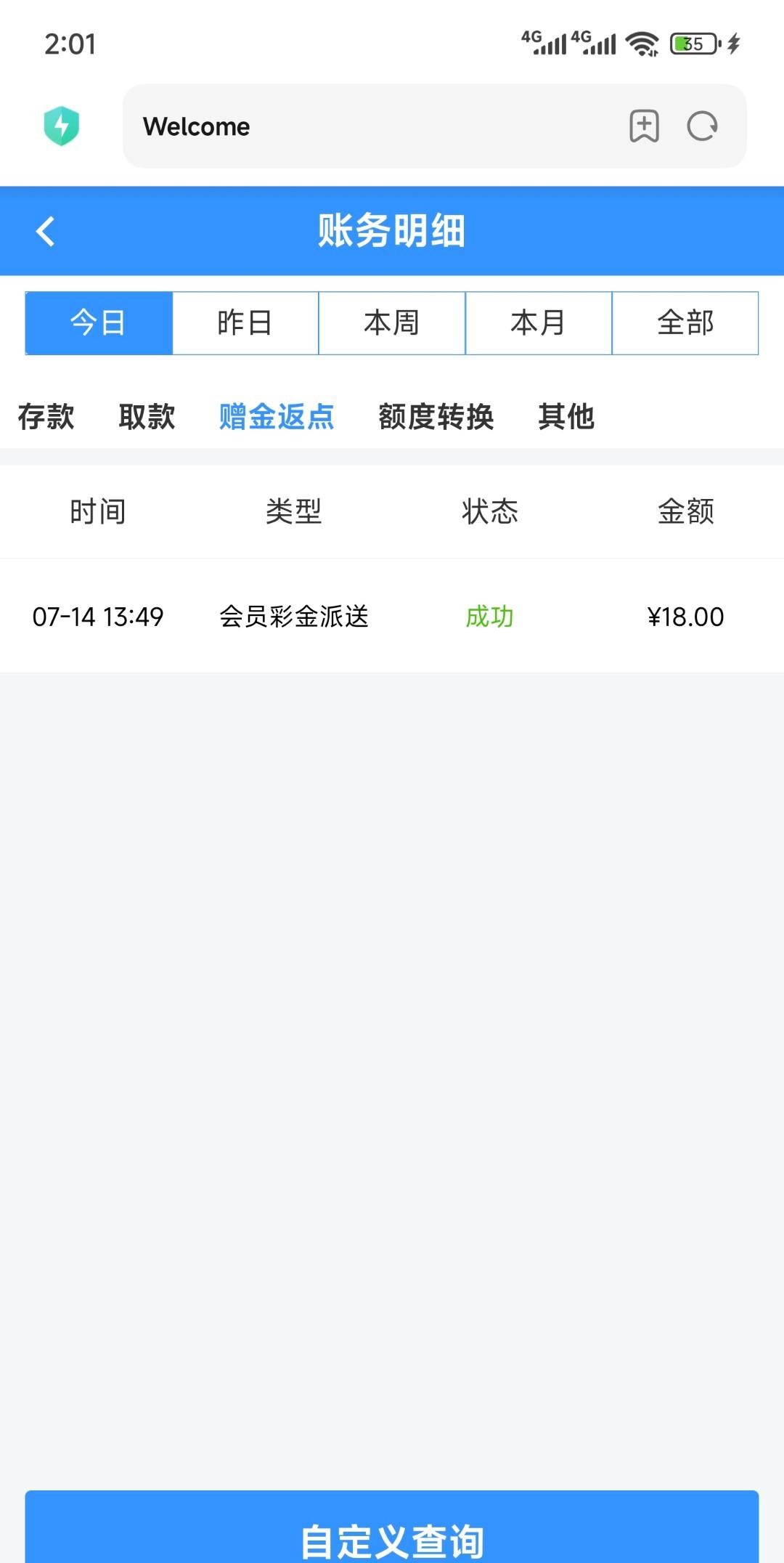Tap the Welcome address bar
This screenshot has width=784, height=1563.
[363, 126]
